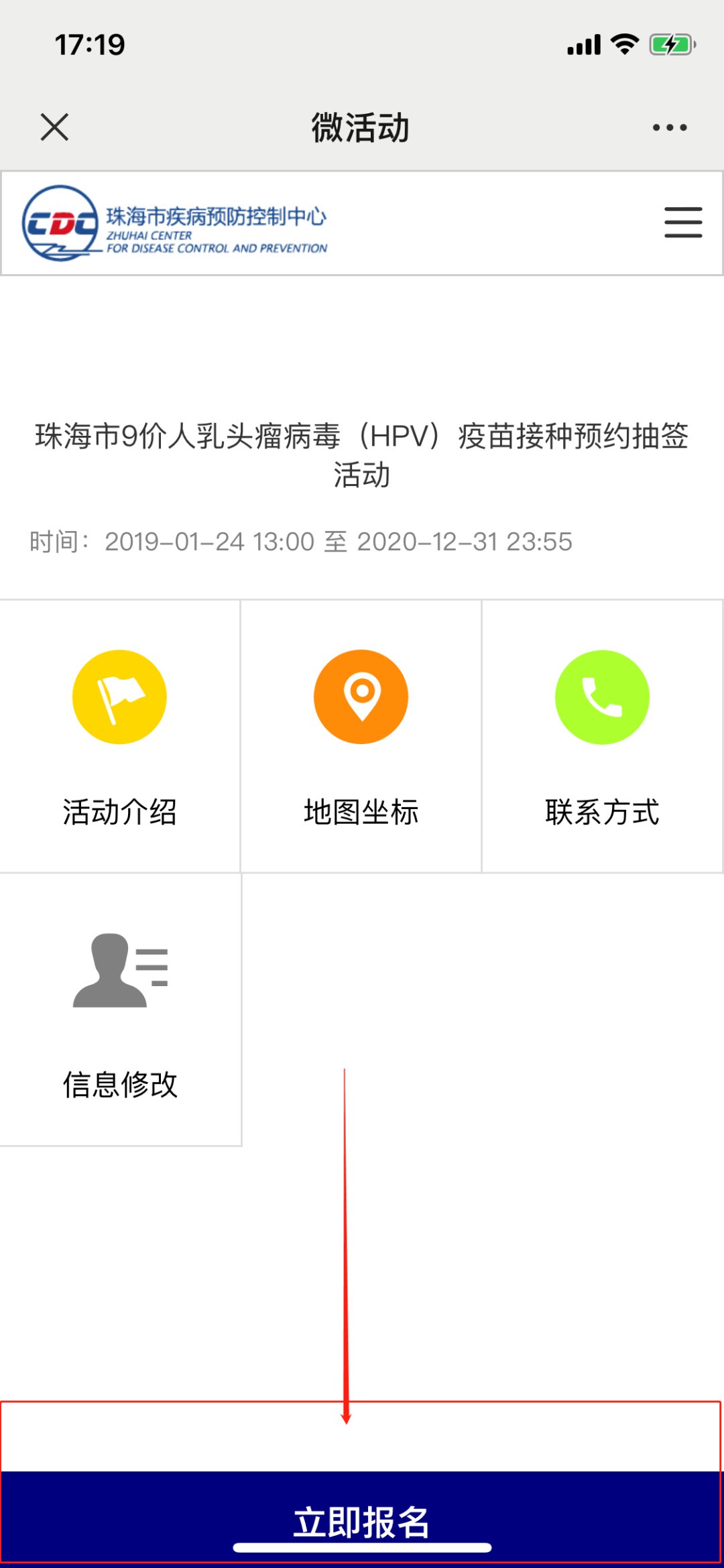724x1568 pixels.
Task: Open the three-dot more options menu
Action: click(670, 127)
